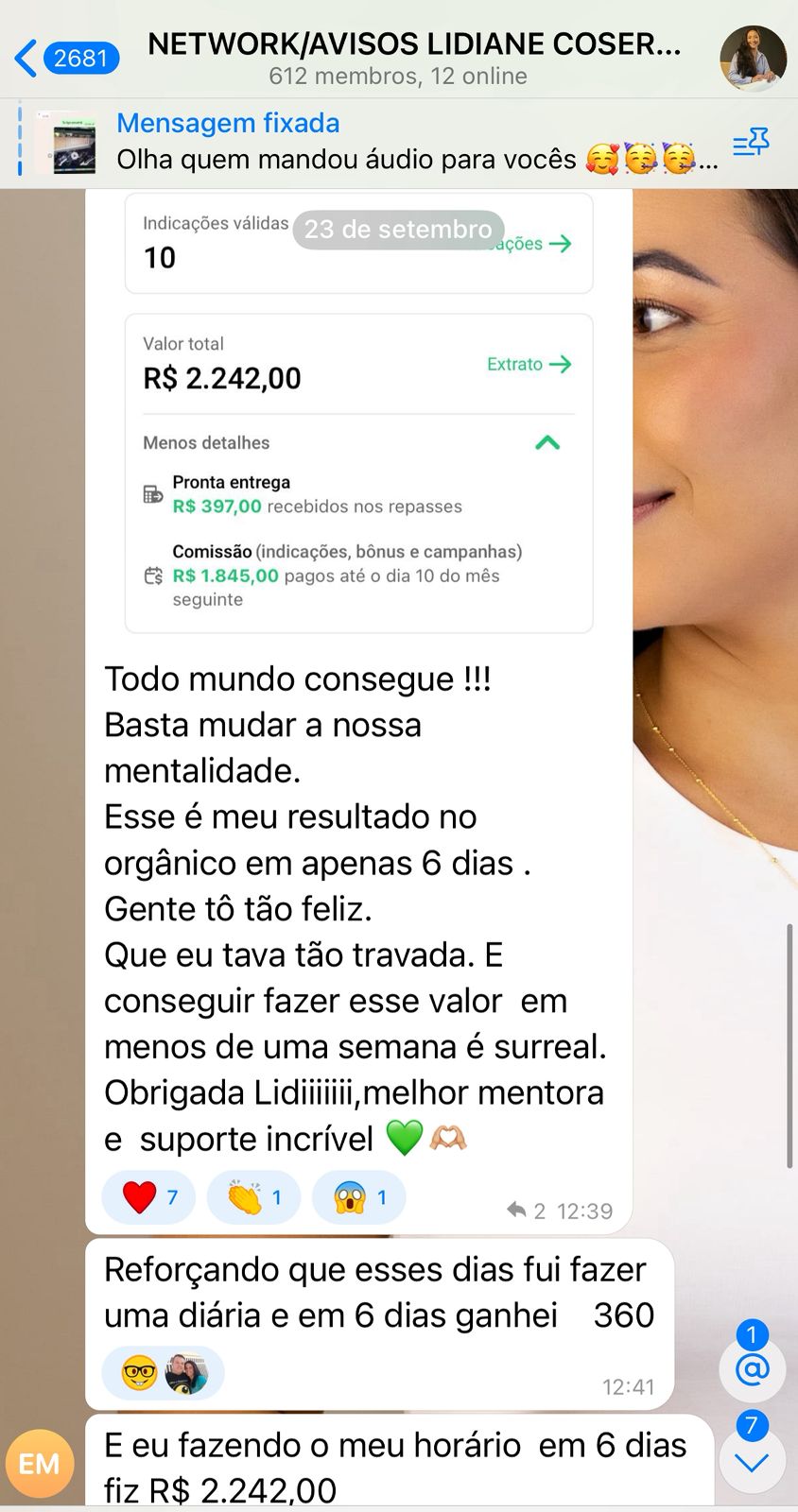
Task: Tap the group profile photo
Action: pyautogui.click(x=753, y=59)
